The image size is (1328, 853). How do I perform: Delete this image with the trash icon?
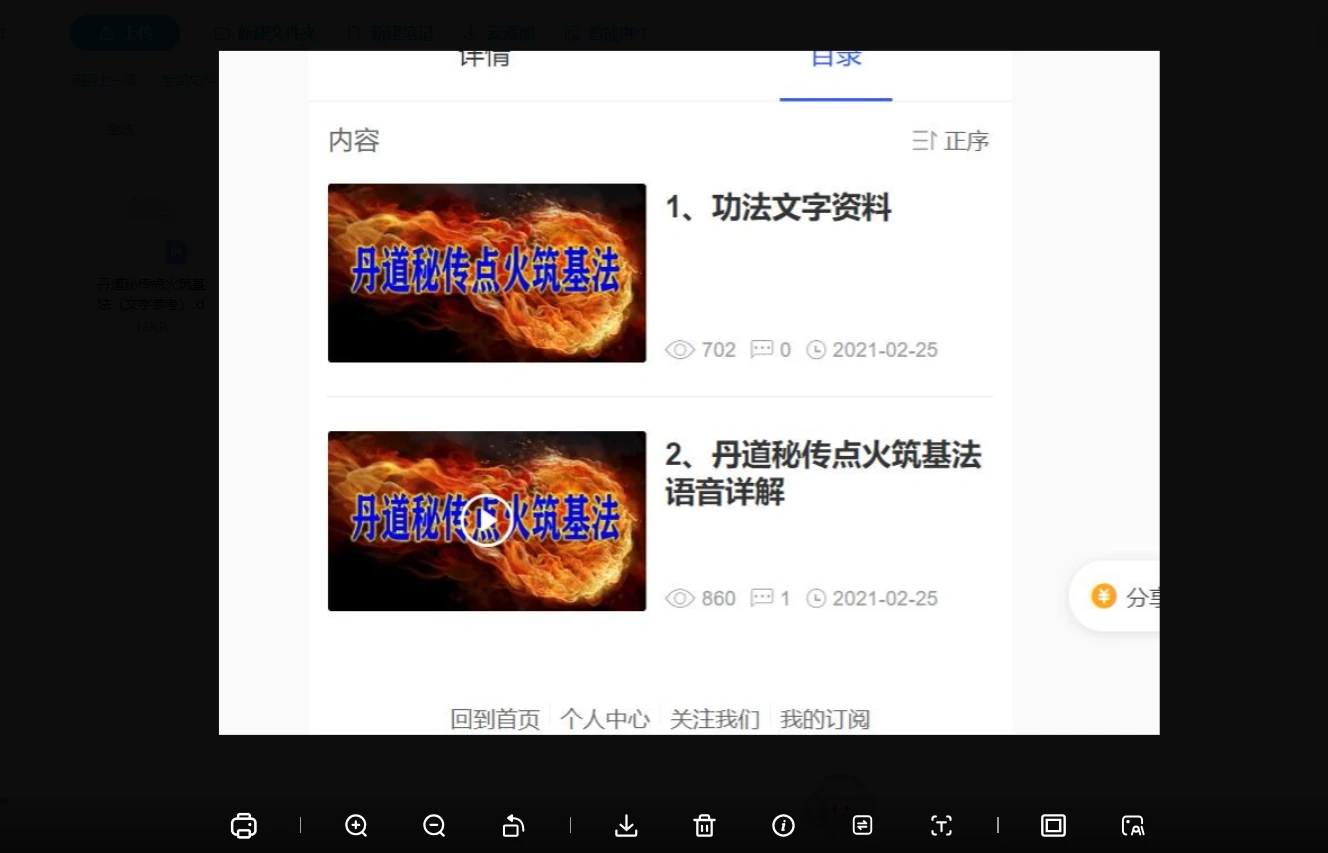click(x=705, y=825)
